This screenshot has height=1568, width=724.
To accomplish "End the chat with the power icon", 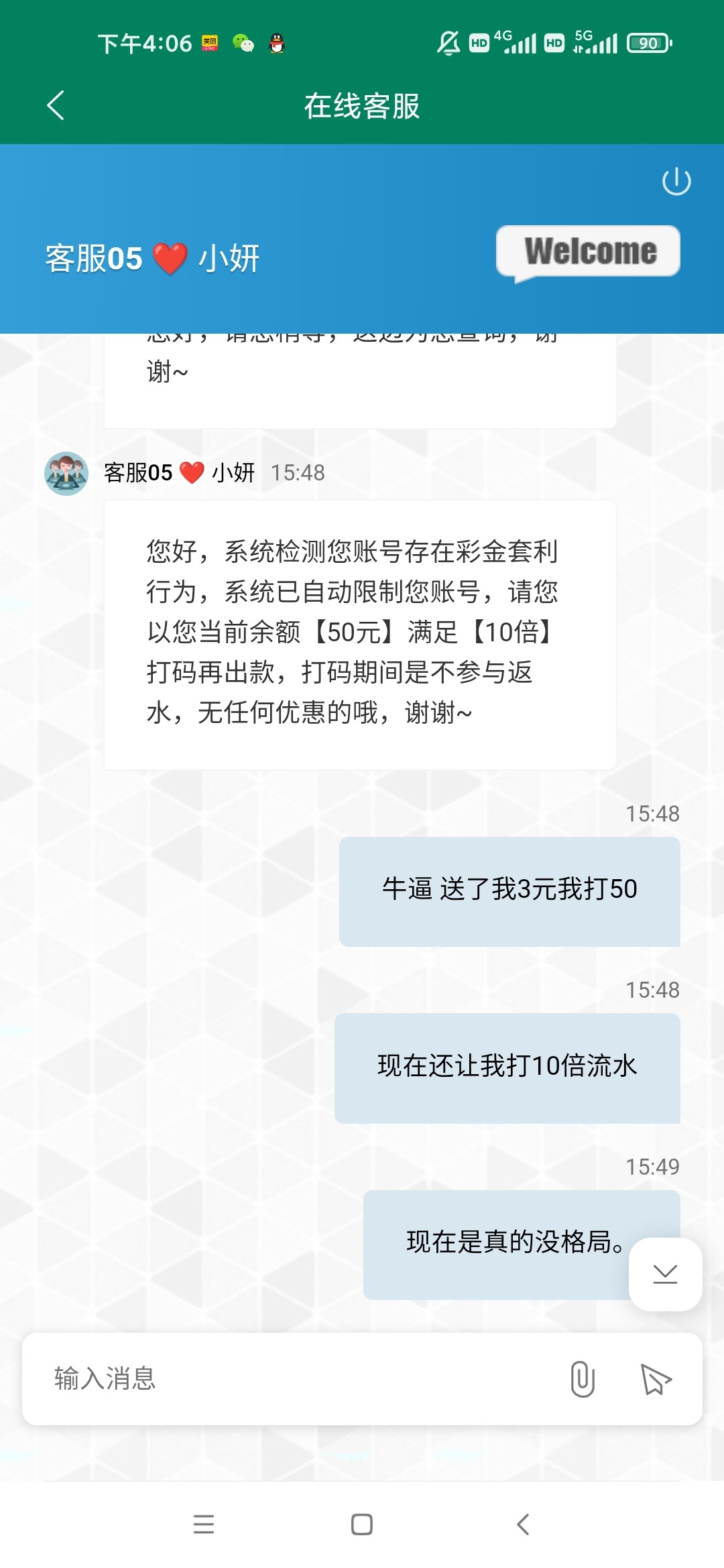I will [676, 181].
